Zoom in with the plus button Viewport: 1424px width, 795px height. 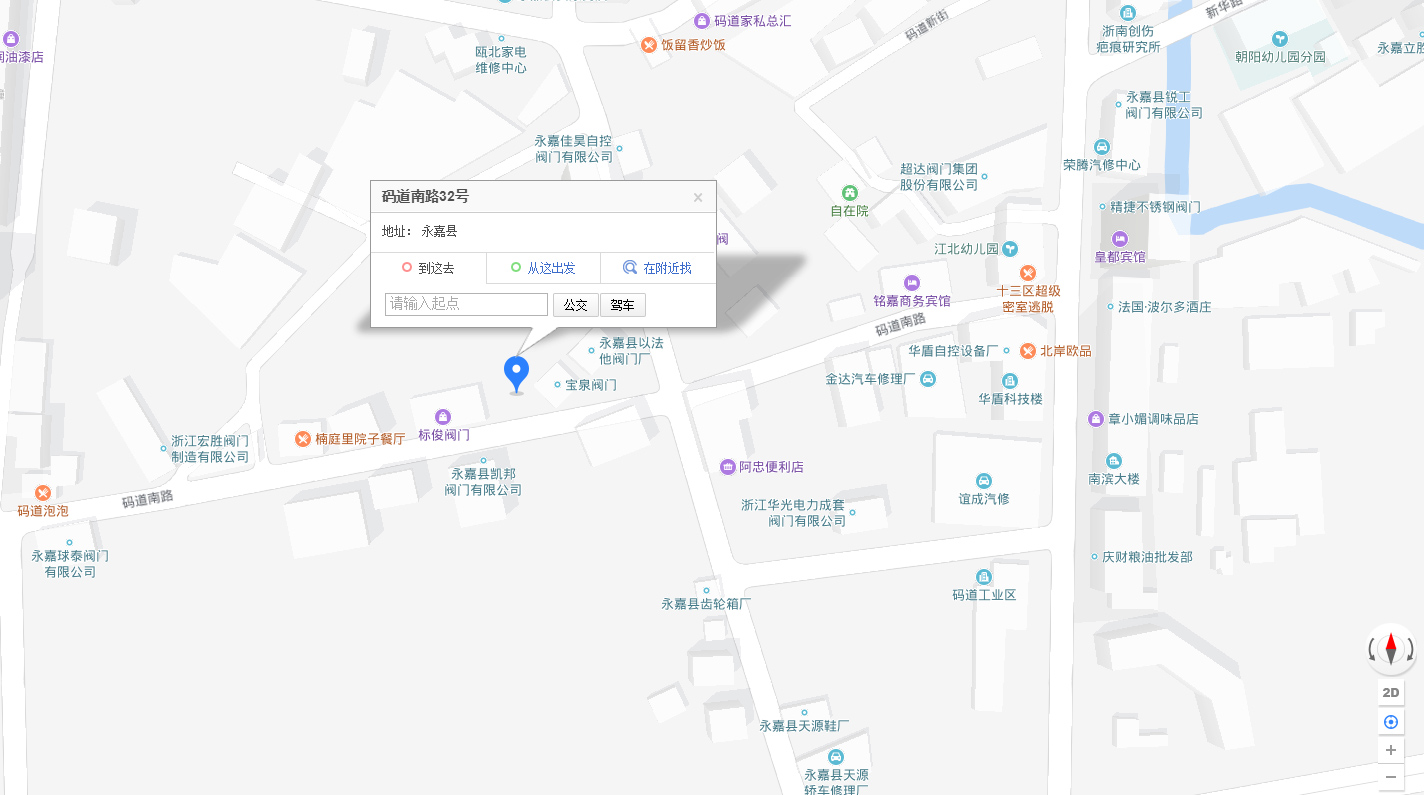pyautogui.click(x=1390, y=750)
